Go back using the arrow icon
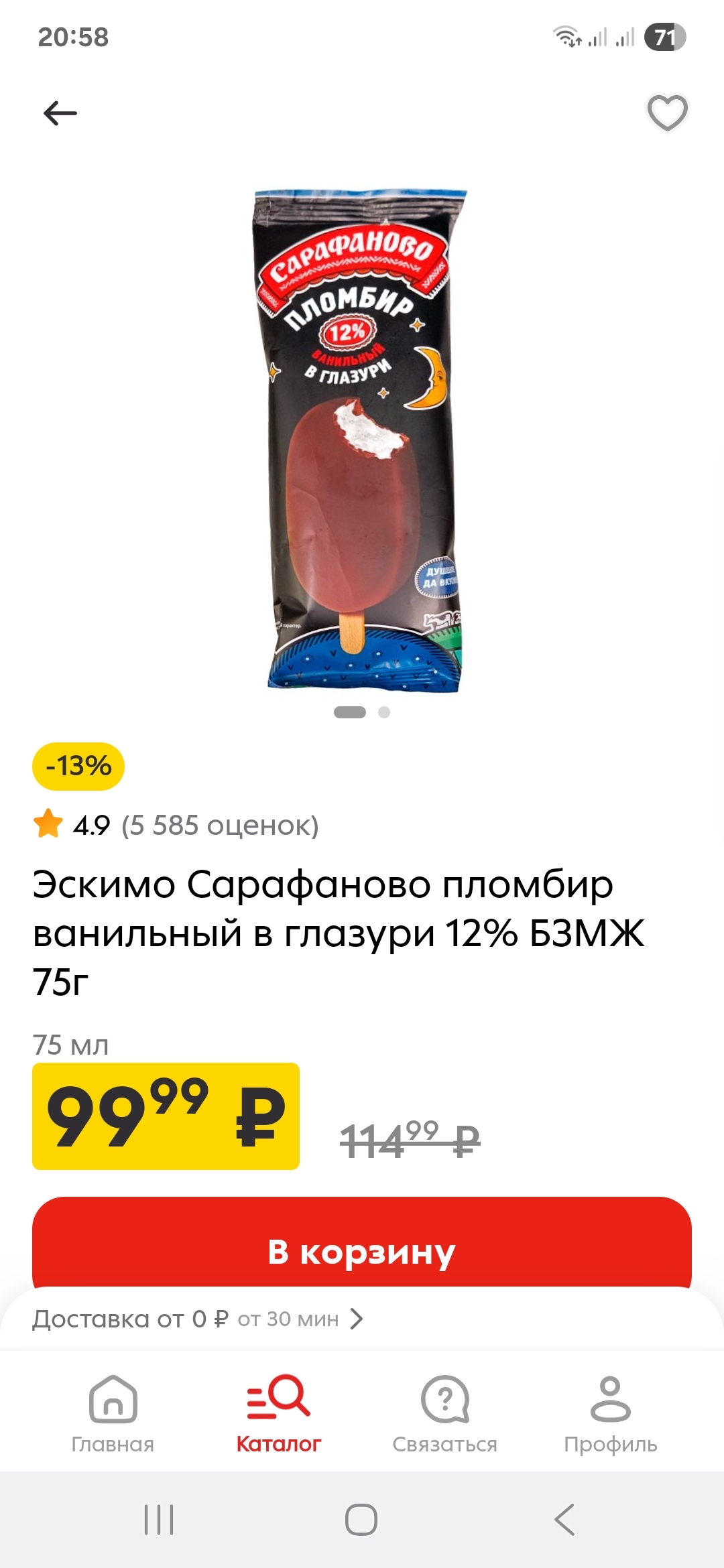724x1568 pixels. tap(60, 113)
